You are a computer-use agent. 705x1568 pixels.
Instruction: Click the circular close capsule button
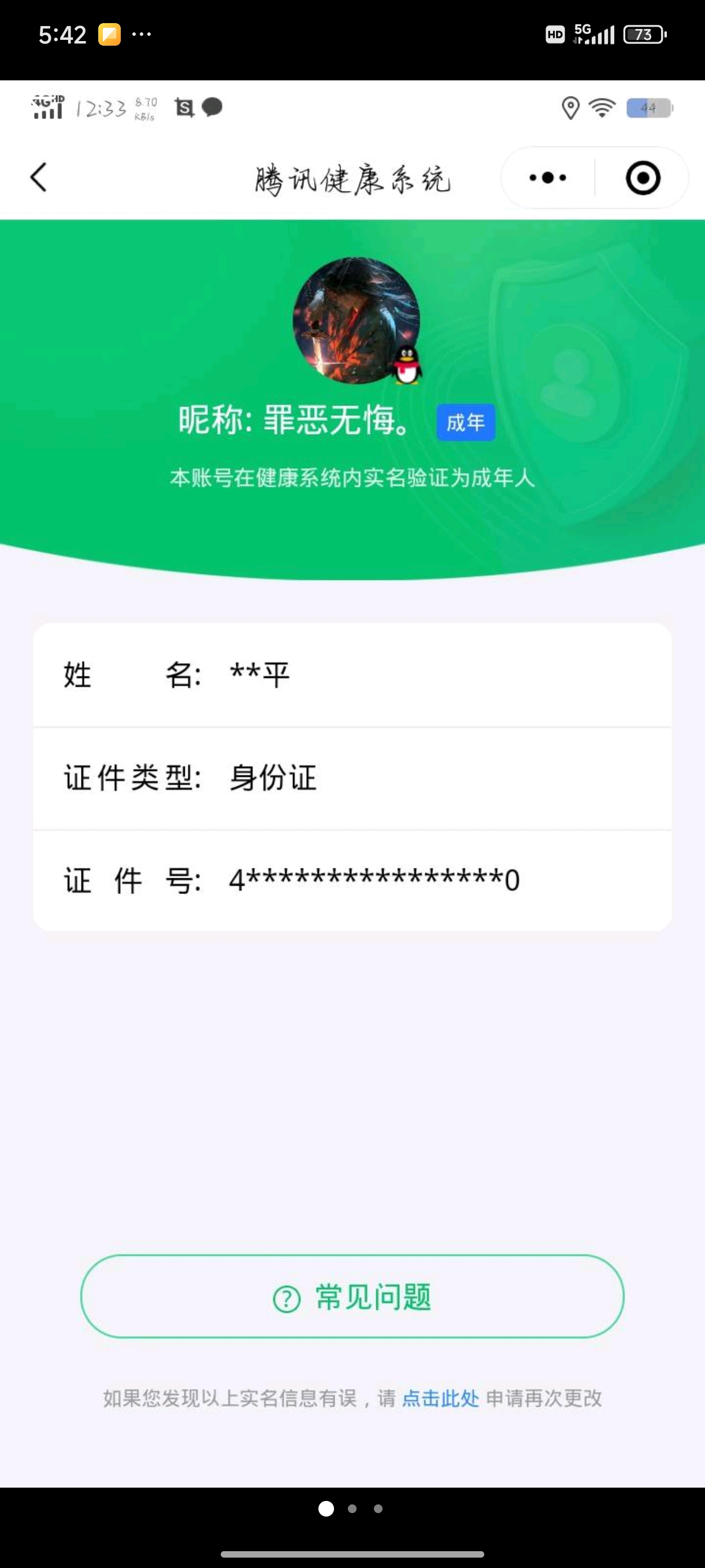pyautogui.click(x=643, y=177)
